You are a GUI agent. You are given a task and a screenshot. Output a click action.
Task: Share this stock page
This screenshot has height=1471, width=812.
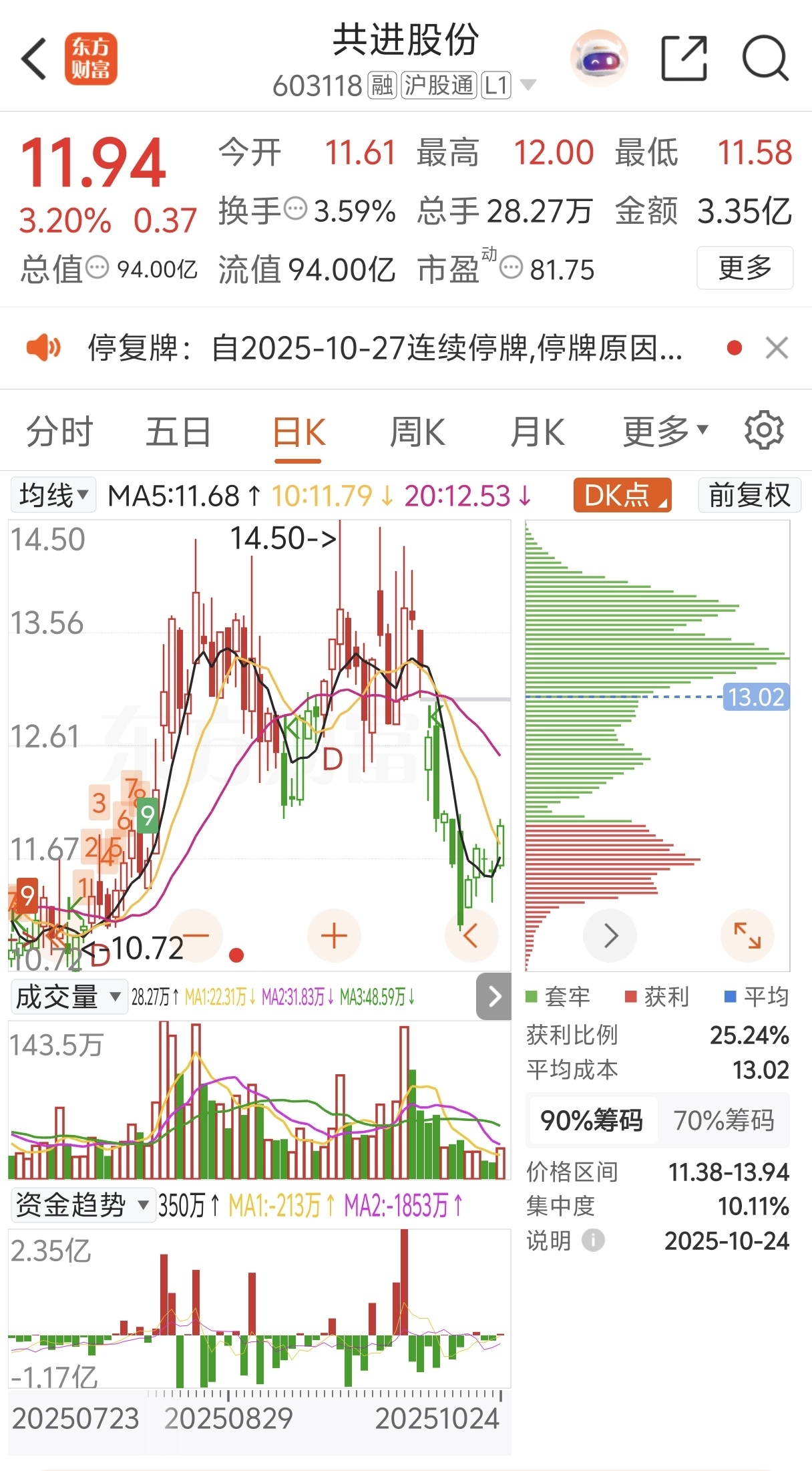click(x=684, y=59)
